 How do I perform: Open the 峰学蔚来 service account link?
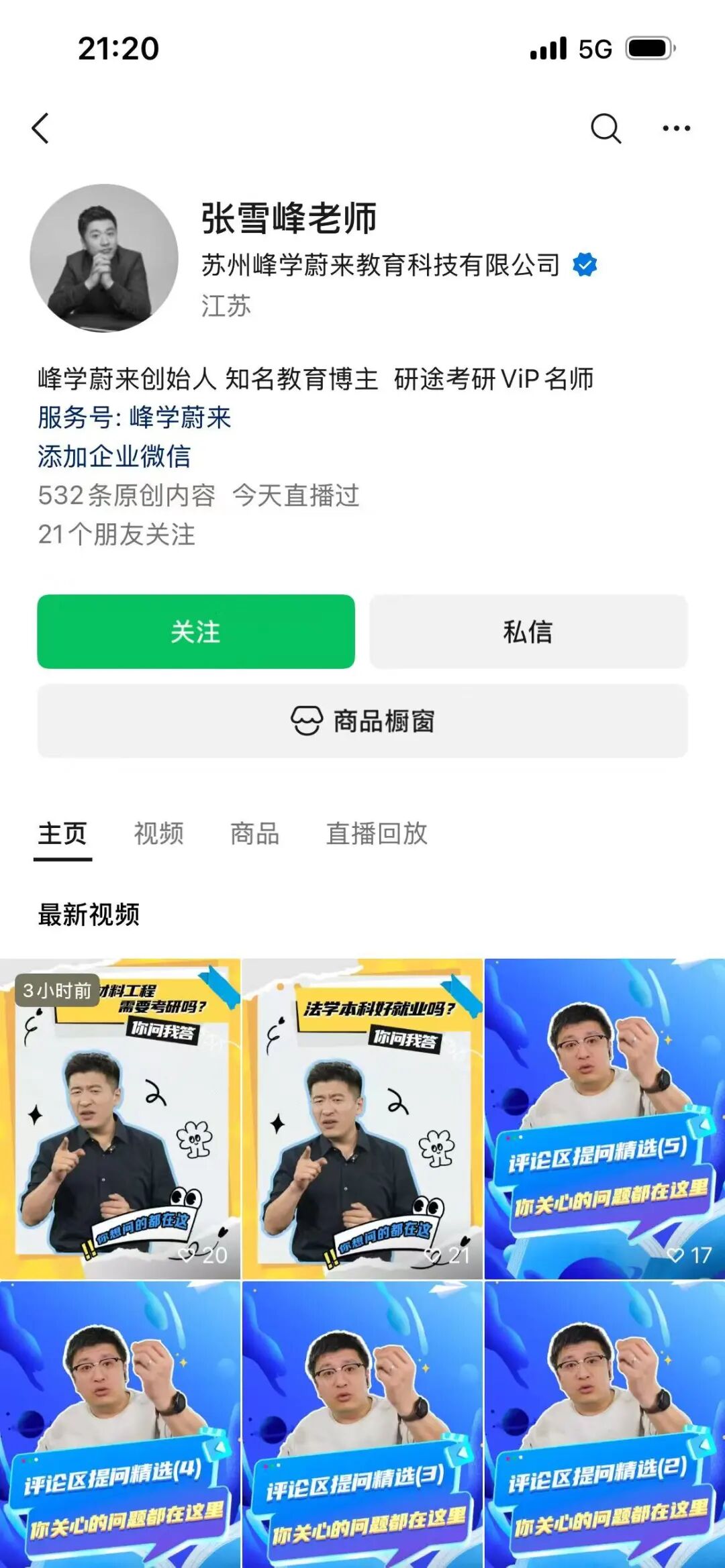pyautogui.click(x=134, y=417)
